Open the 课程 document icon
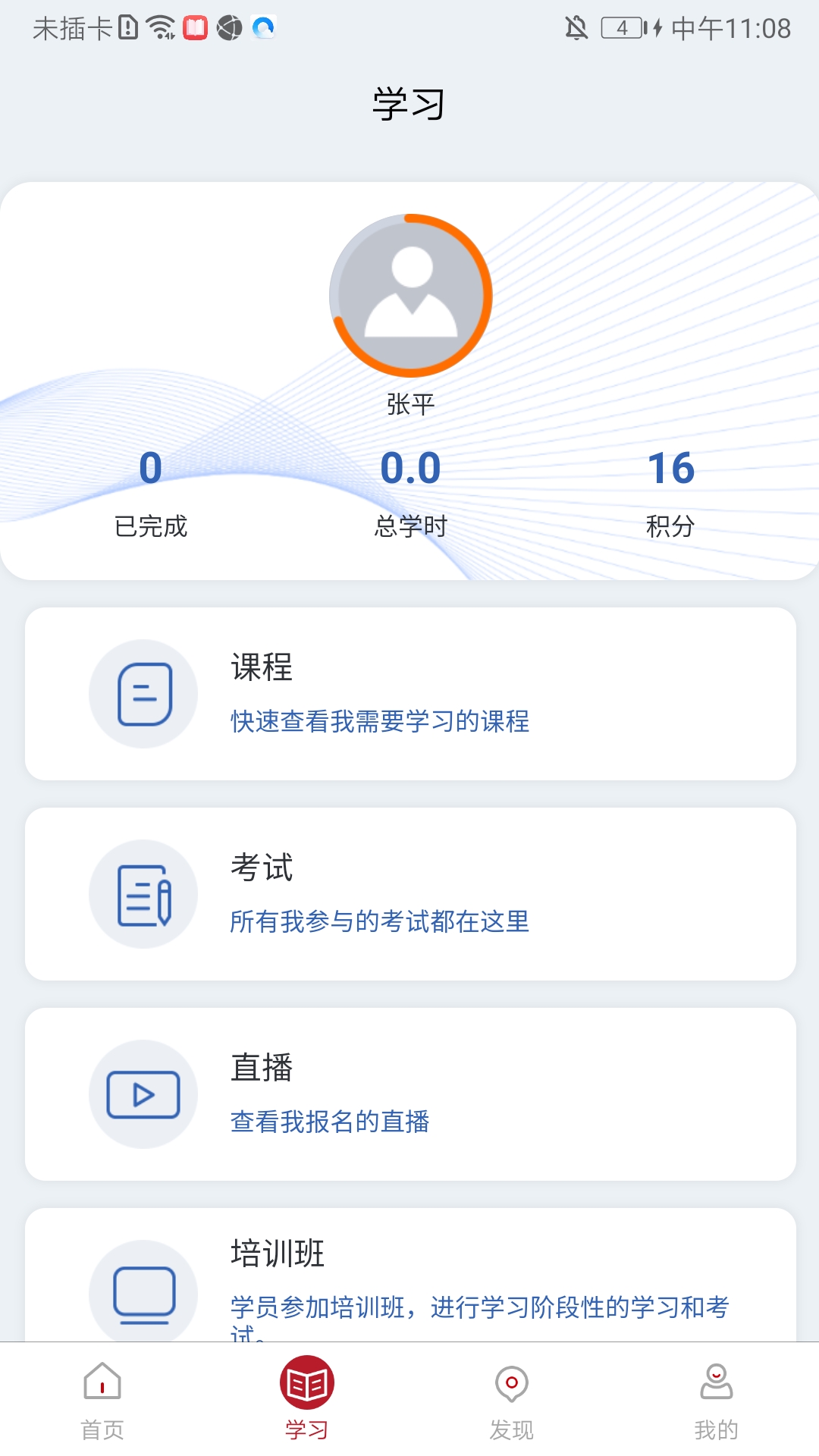The height and width of the screenshot is (1456, 819). (143, 692)
